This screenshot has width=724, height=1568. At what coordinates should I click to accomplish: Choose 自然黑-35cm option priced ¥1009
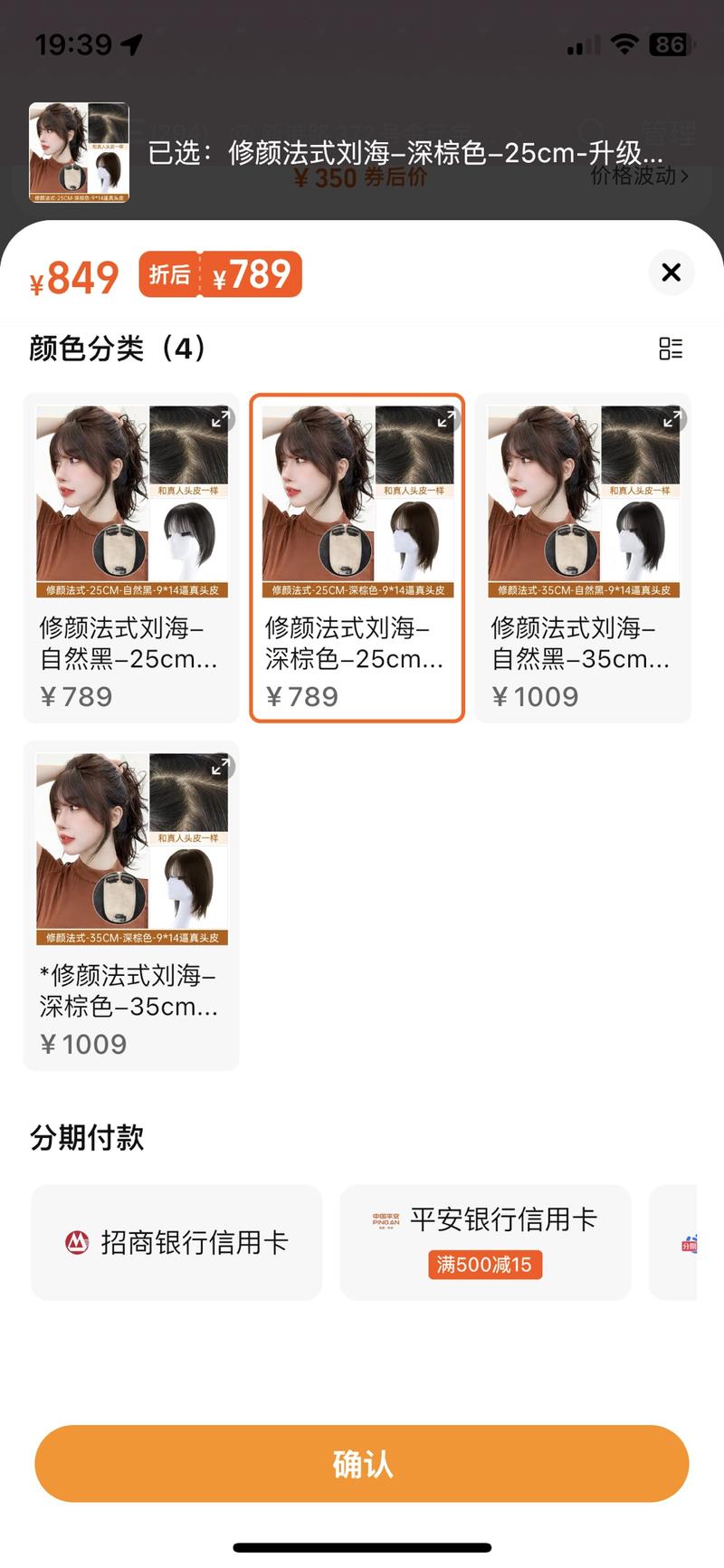pos(583,558)
